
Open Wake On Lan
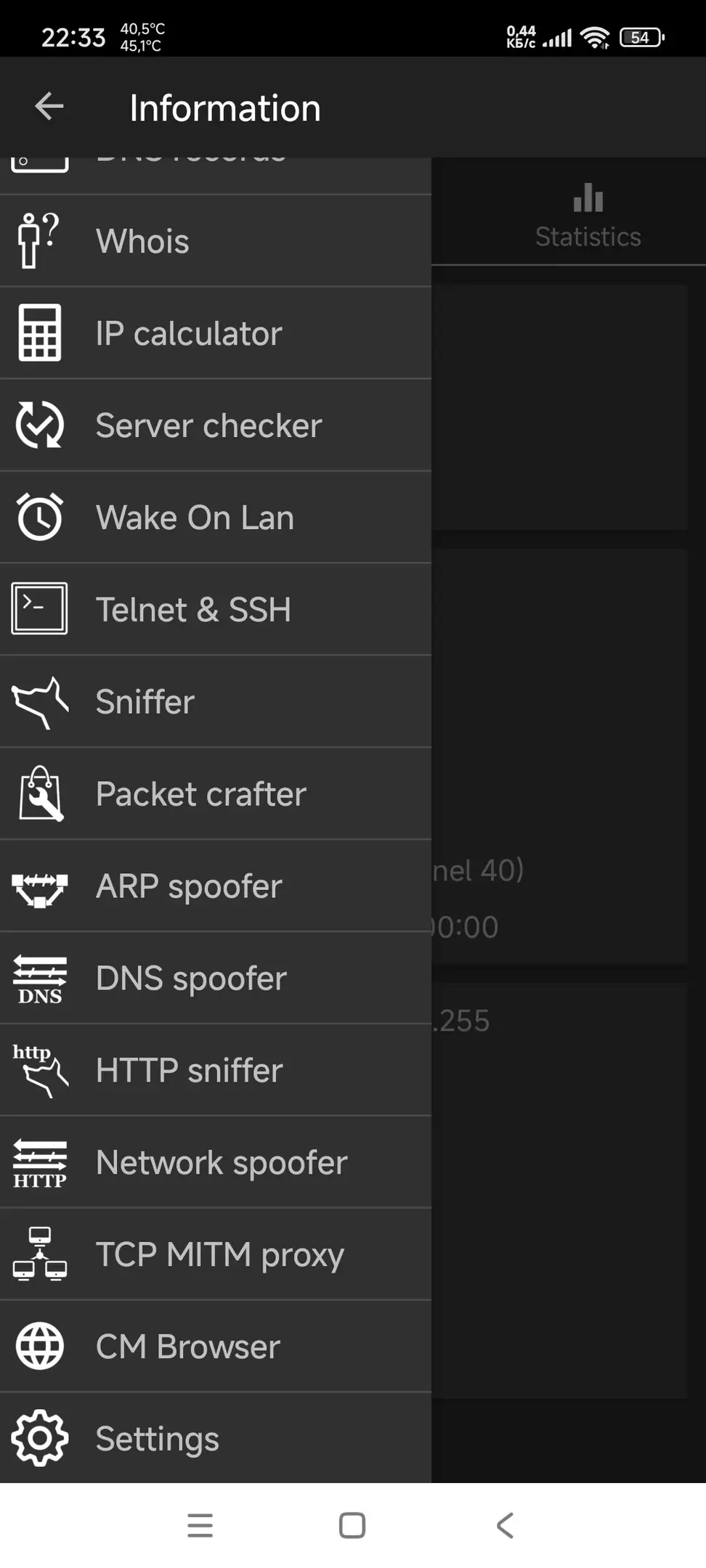(x=216, y=518)
